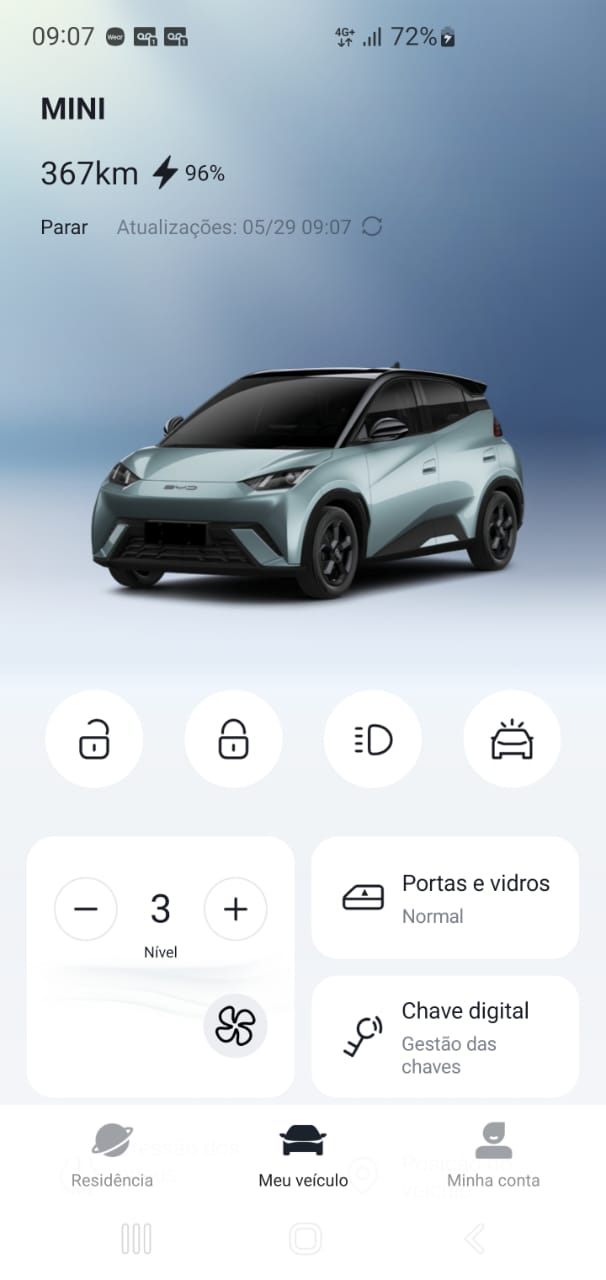This screenshot has width=606, height=1280.
Task: Flash the headlights icon
Action: coord(373,740)
